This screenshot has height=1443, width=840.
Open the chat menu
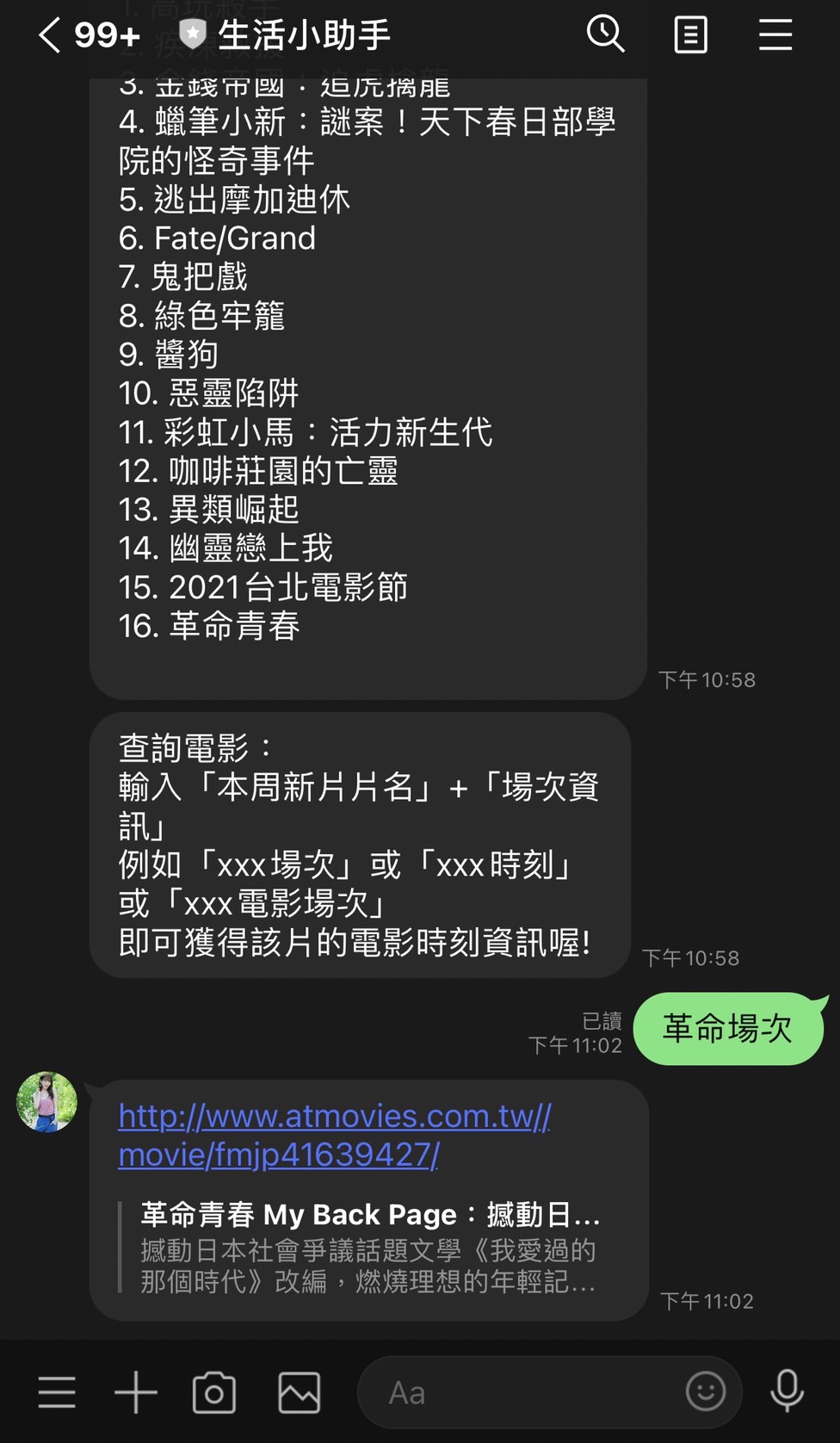tap(775, 35)
